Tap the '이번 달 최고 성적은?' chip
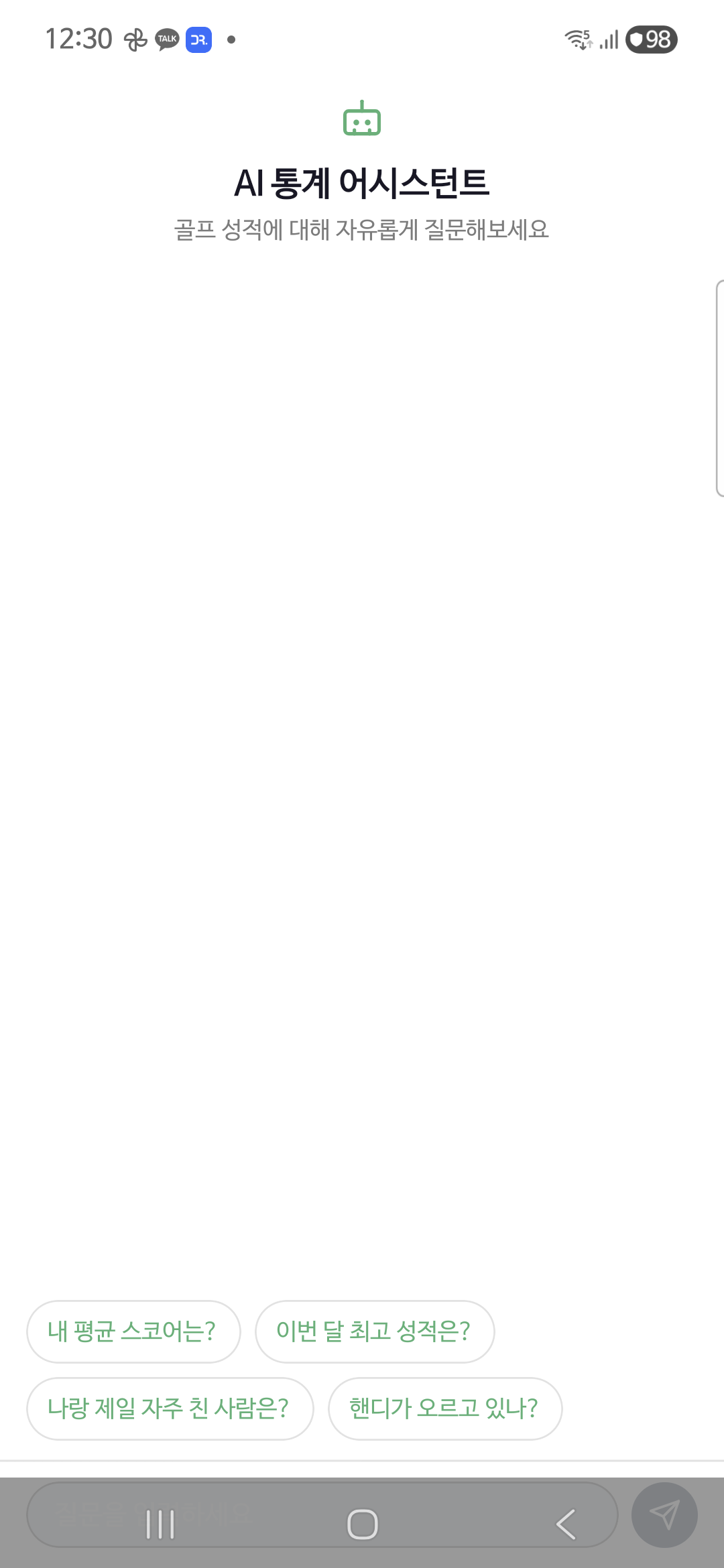Image resolution: width=724 pixels, height=1568 pixels. pos(374,1332)
